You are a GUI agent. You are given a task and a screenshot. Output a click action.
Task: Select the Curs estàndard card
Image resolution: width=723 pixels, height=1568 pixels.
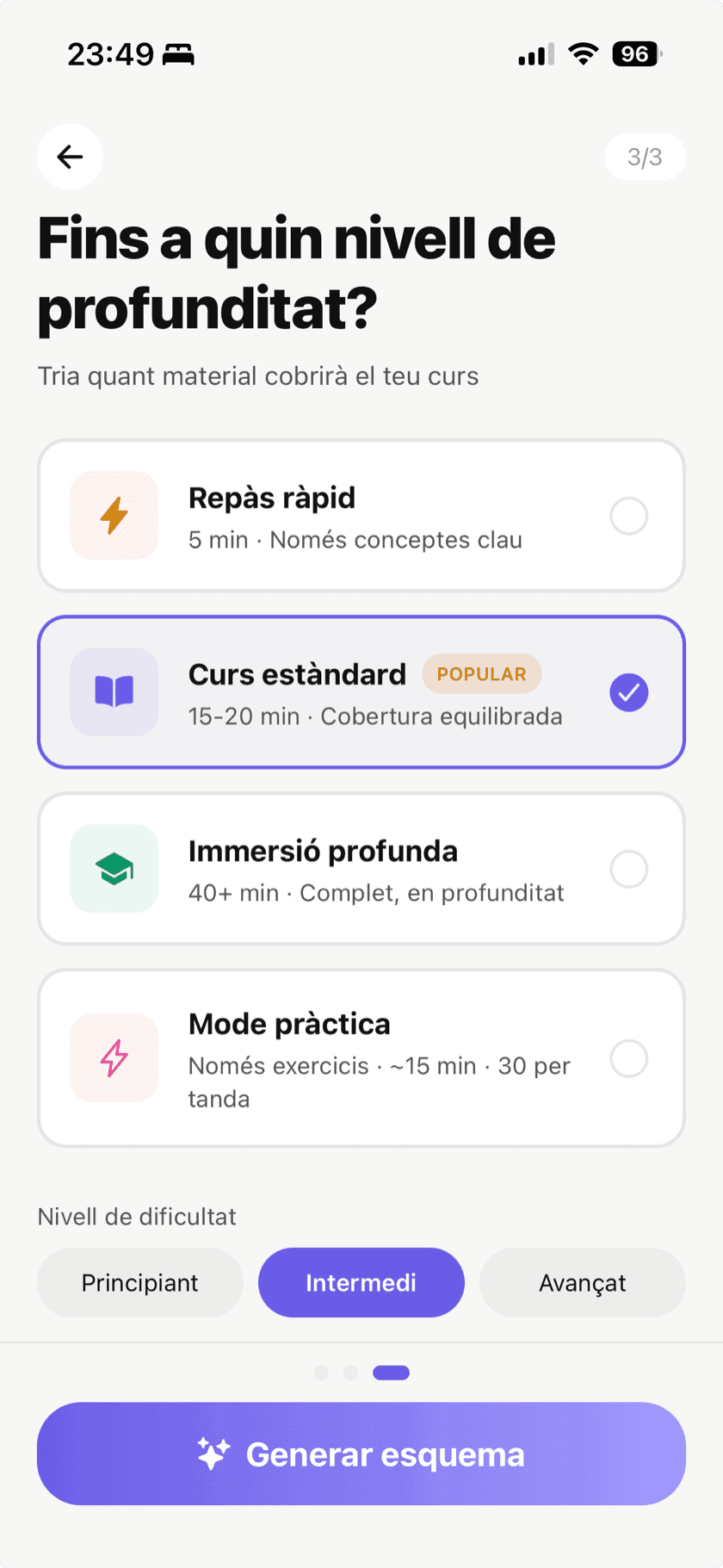coord(361,691)
